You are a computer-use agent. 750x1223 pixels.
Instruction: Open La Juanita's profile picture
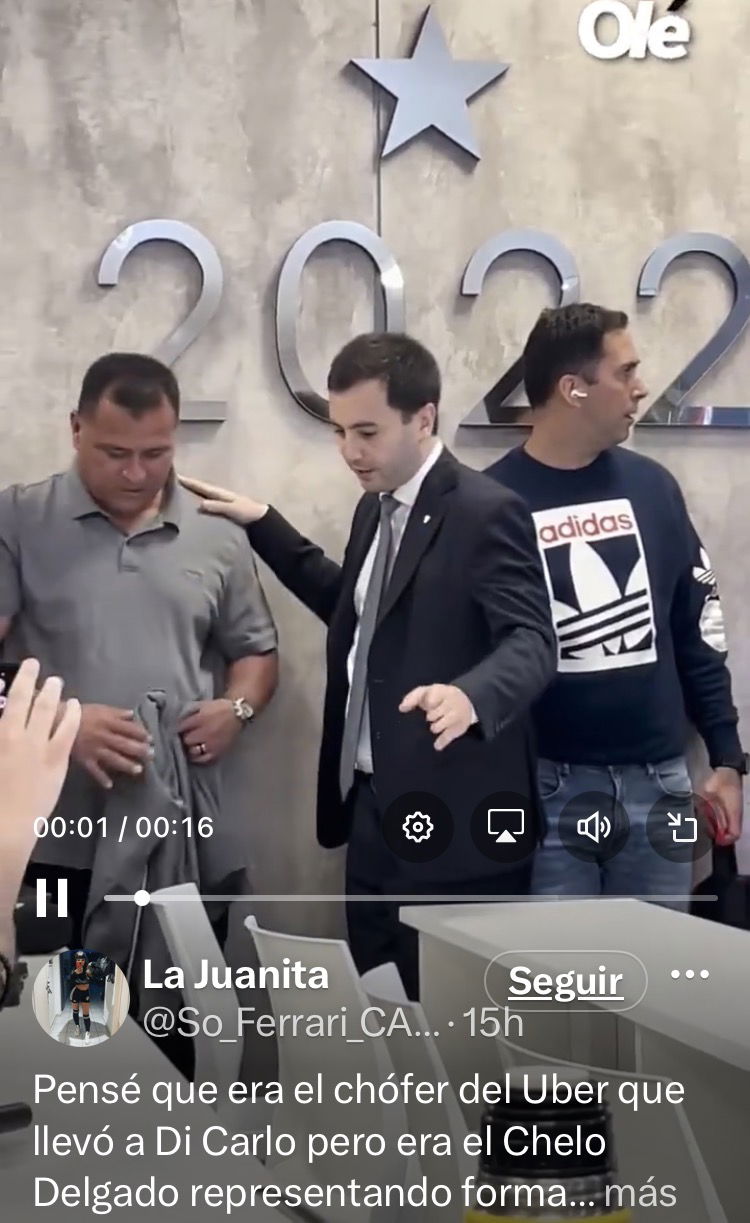[81, 996]
